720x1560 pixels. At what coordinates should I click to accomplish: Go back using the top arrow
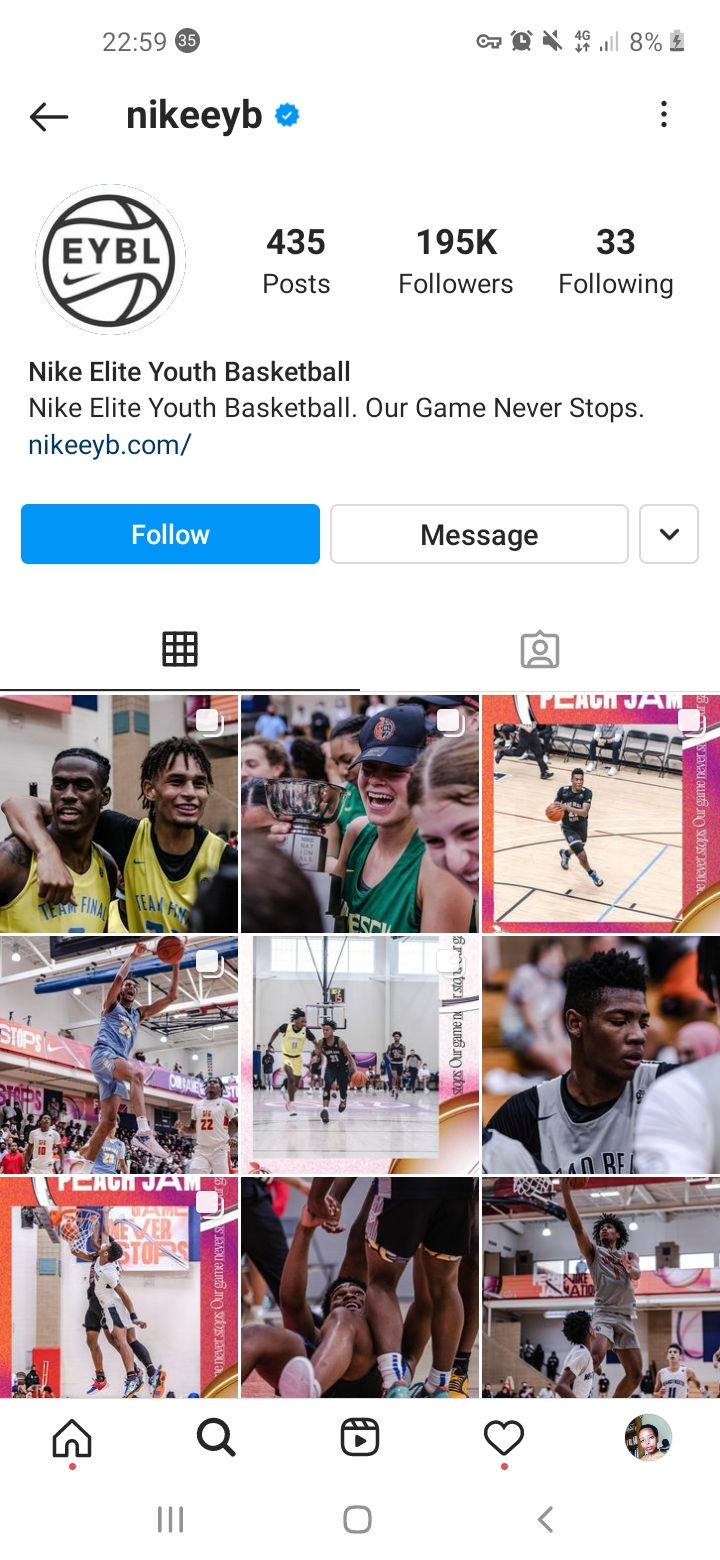pyautogui.click(x=48, y=117)
